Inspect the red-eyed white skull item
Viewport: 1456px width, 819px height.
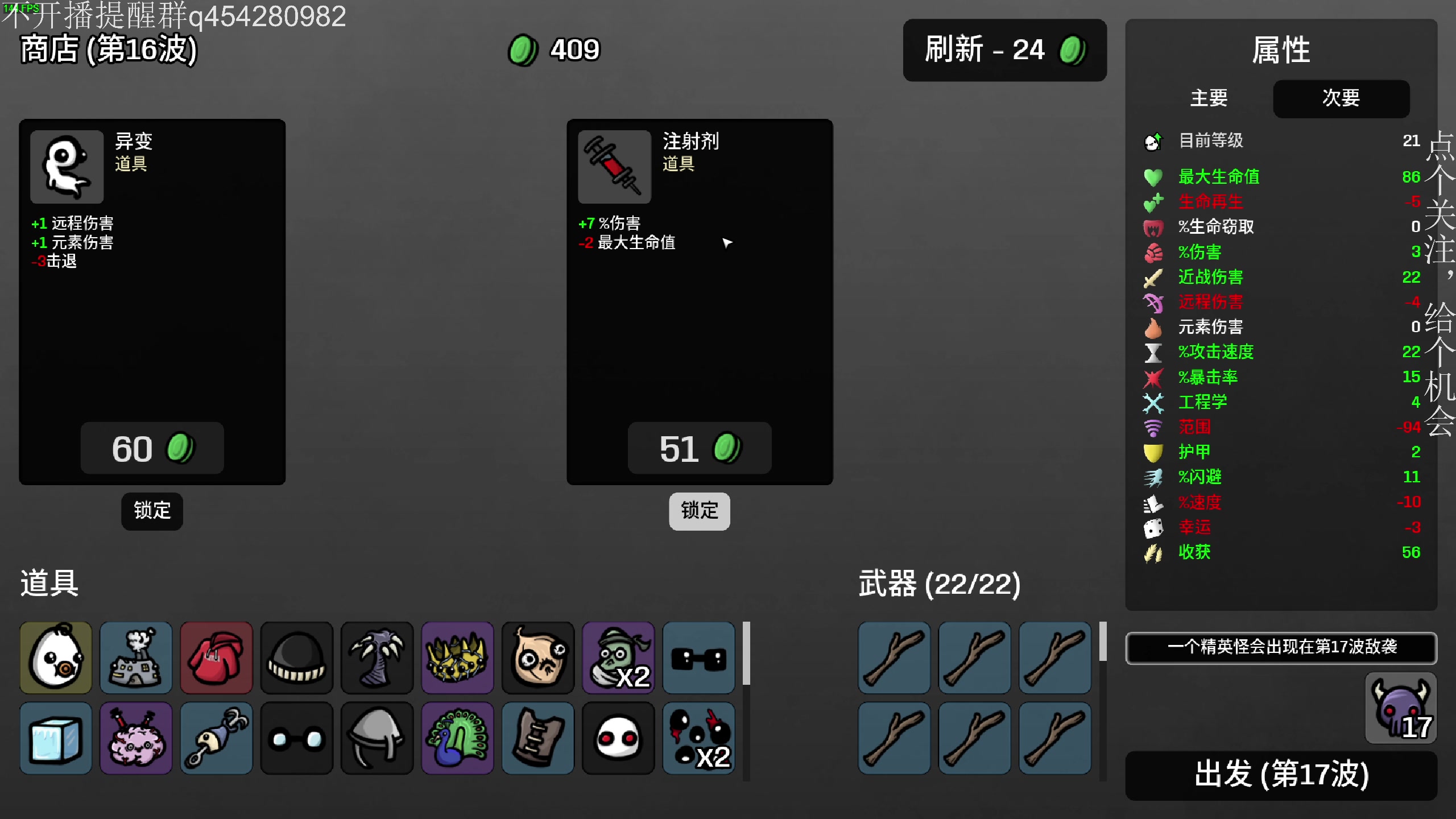click(618, 738)
